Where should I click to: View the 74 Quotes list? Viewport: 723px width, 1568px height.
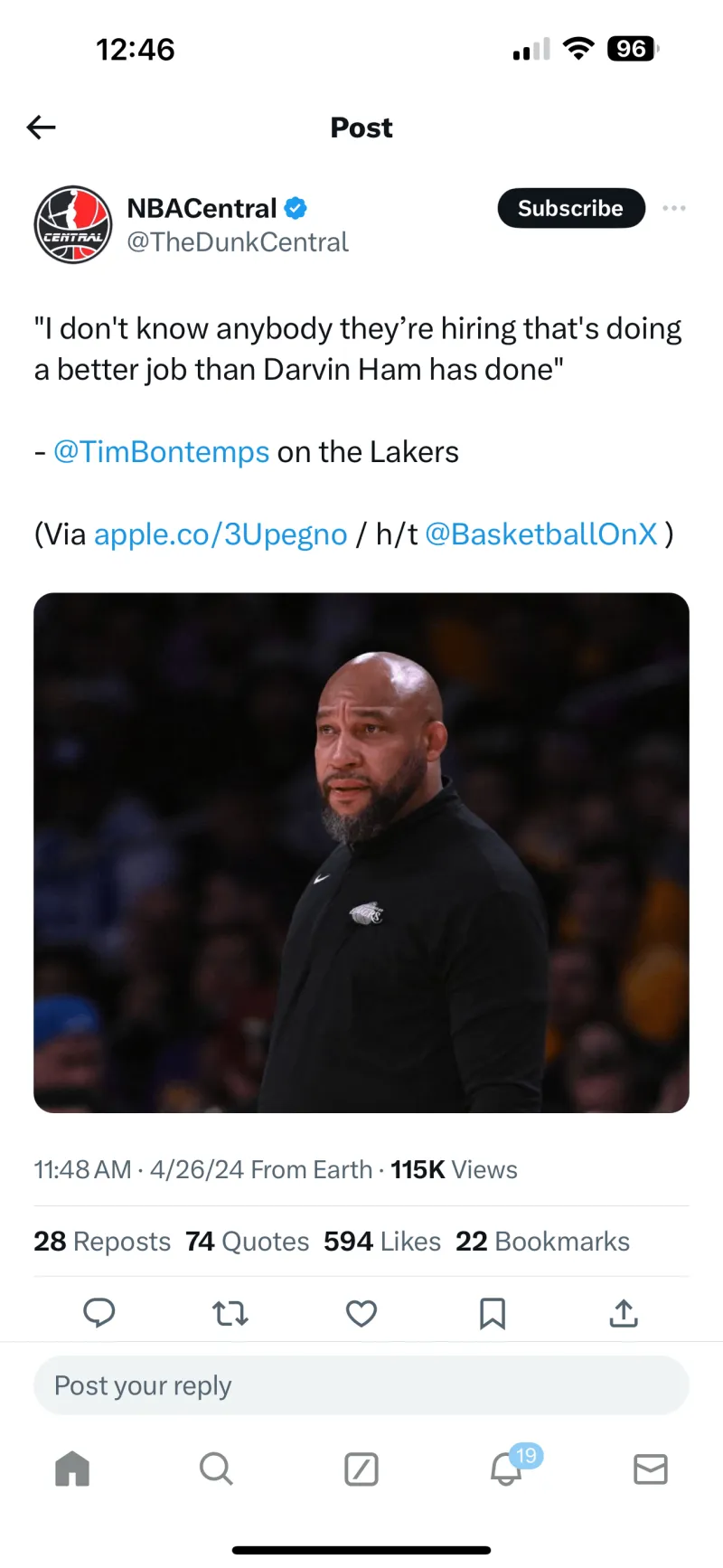[247, 1242]
